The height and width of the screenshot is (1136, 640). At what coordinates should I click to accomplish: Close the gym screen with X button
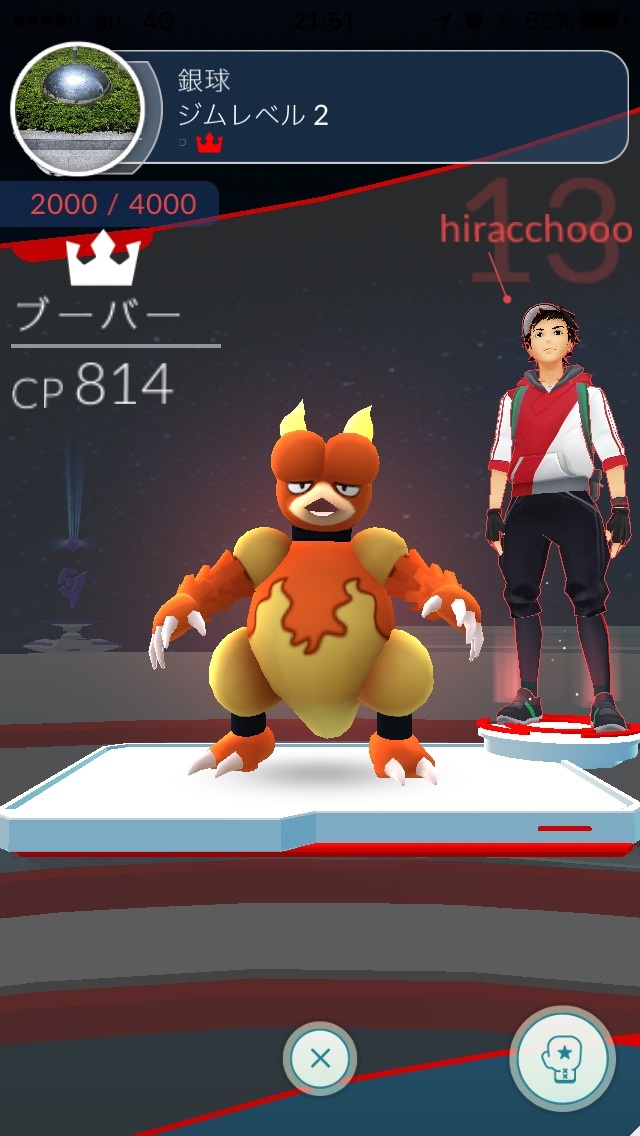click(x=320, y=1058)
